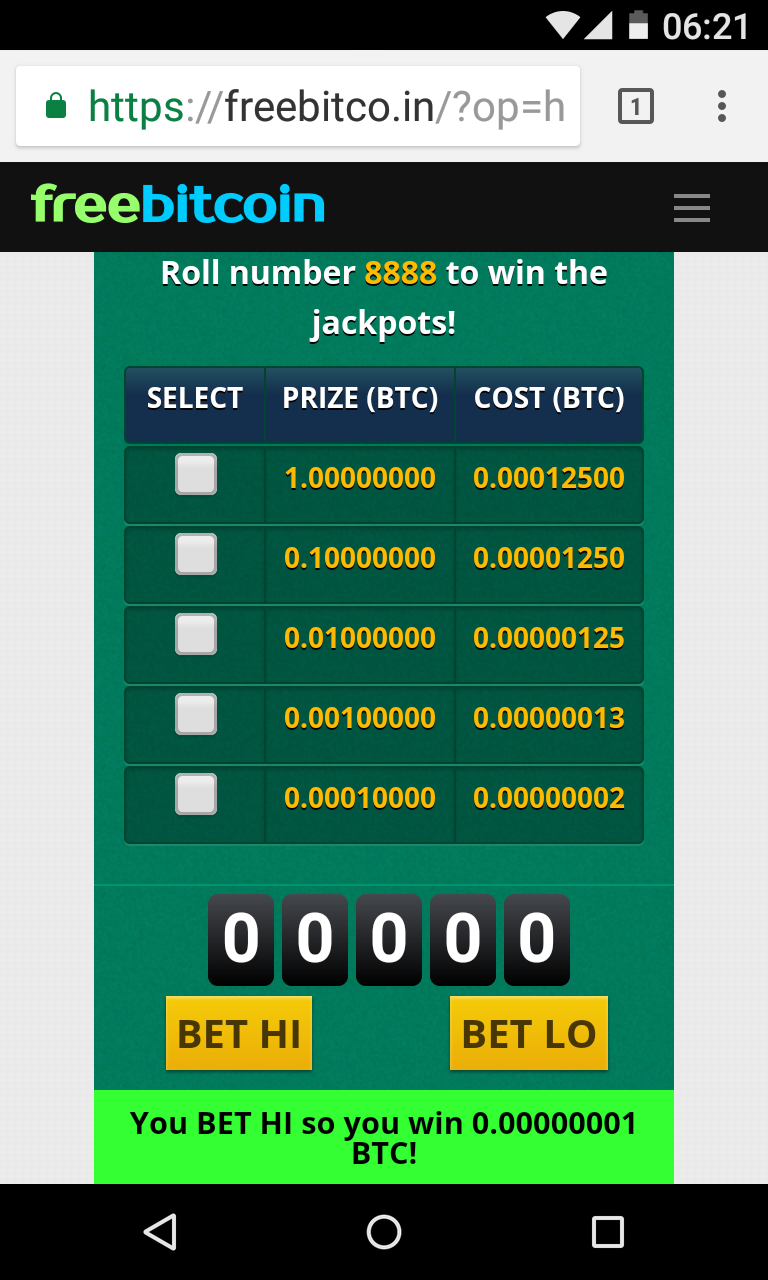
Task: Tick the 0.00100000 BTC jackpot checkbox
Action: (196, 714)
